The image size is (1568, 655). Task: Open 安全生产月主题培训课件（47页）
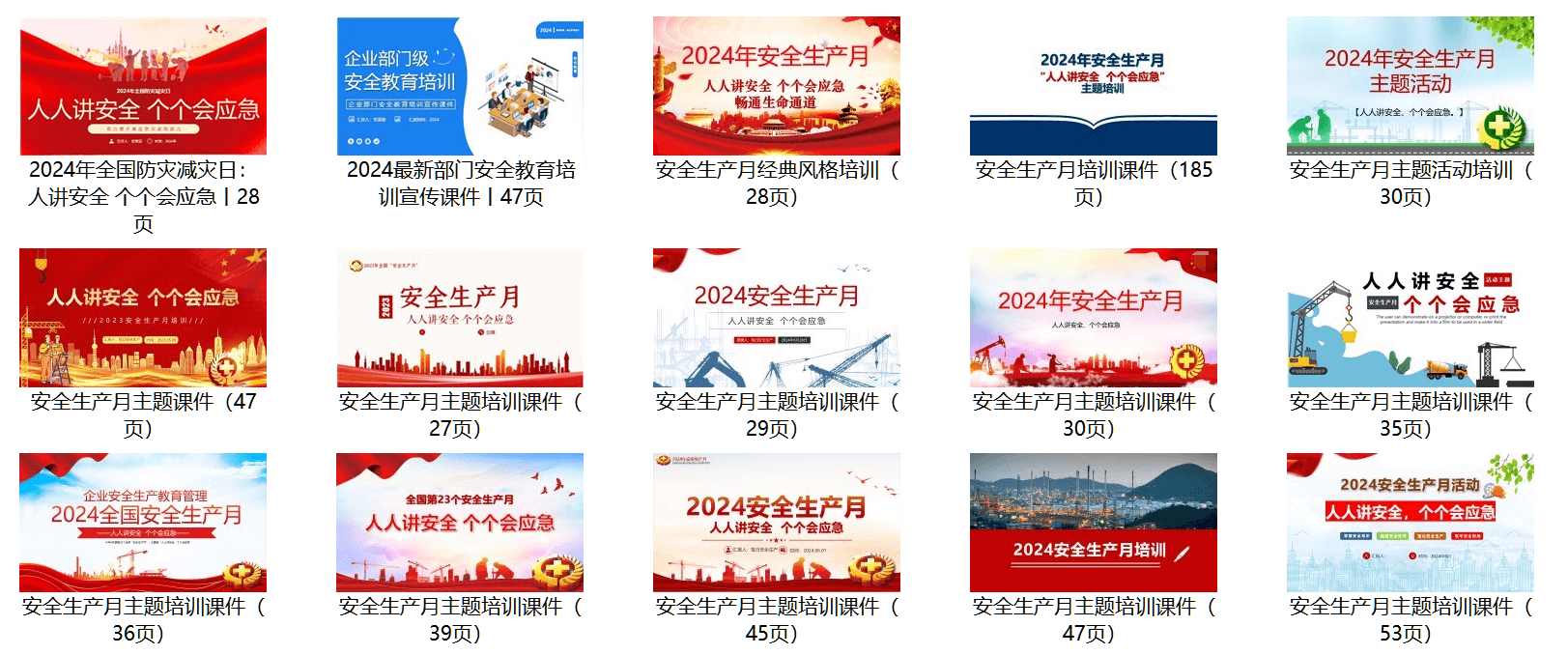pyautogui.click(x=1093, y=523)
